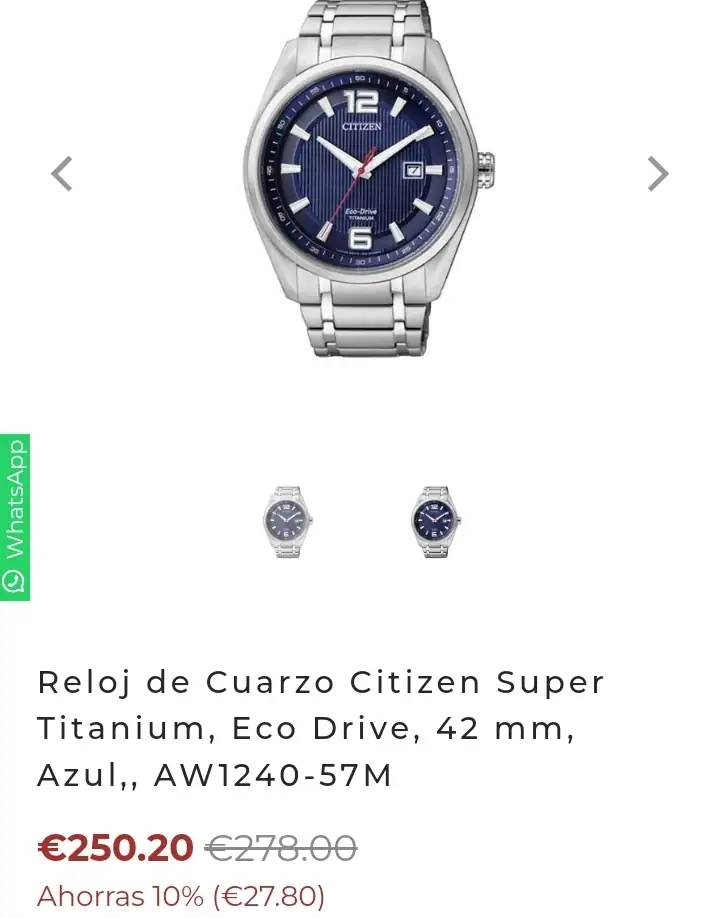Image resolution: width=720 pixels, height=918 pixels.
Task: Select the first watch thumbnail
Action: [x=287, y=521]
